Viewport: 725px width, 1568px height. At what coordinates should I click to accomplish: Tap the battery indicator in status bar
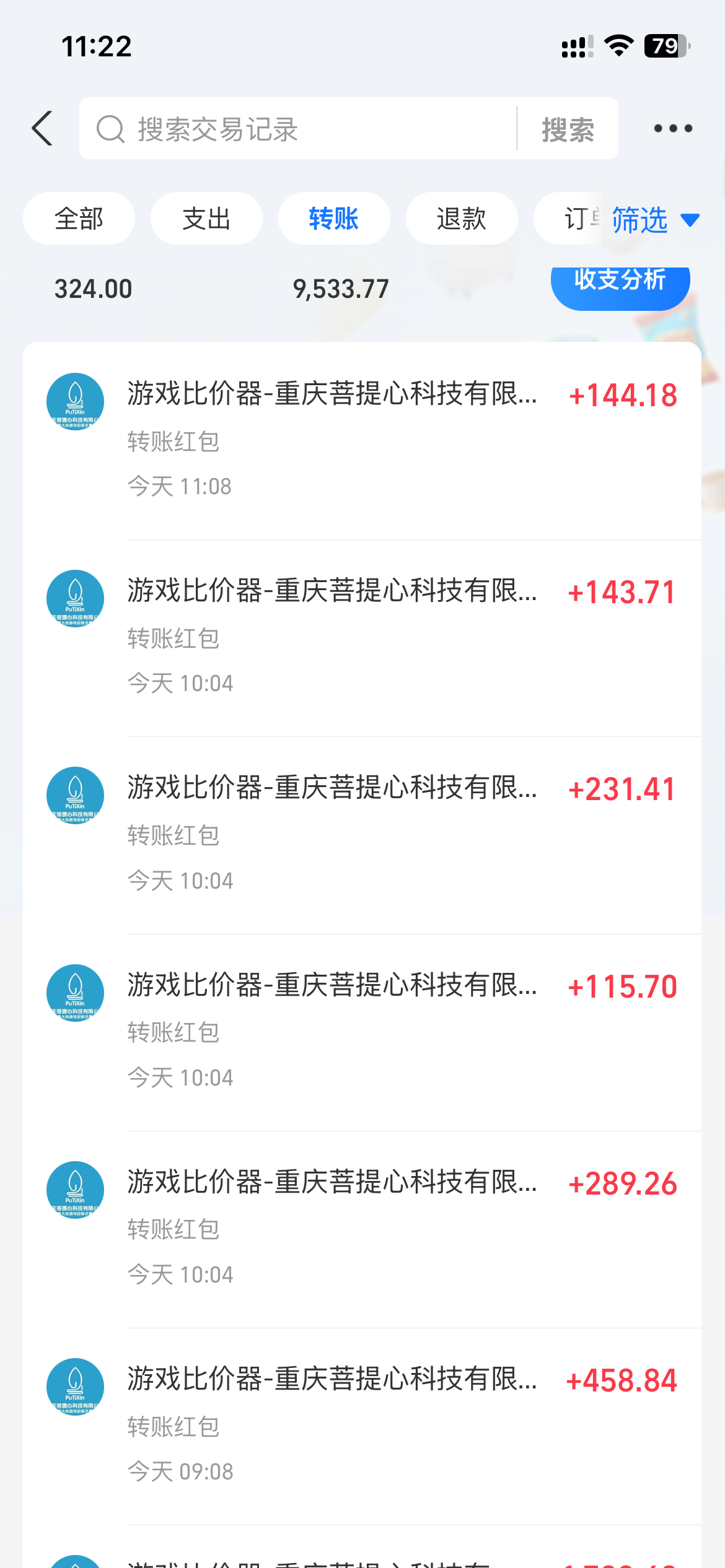tap(667, 46)
